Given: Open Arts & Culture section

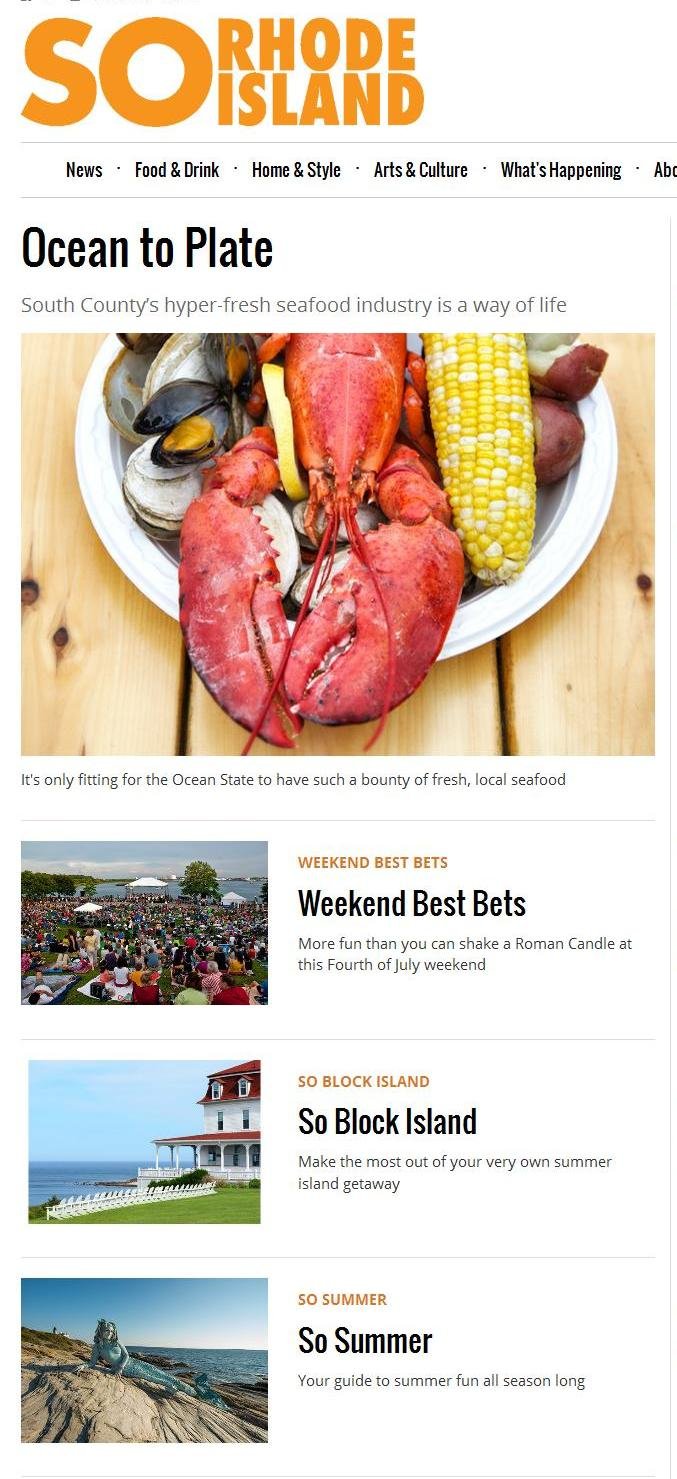Looking at the screenshot, I should click(420, 170).
